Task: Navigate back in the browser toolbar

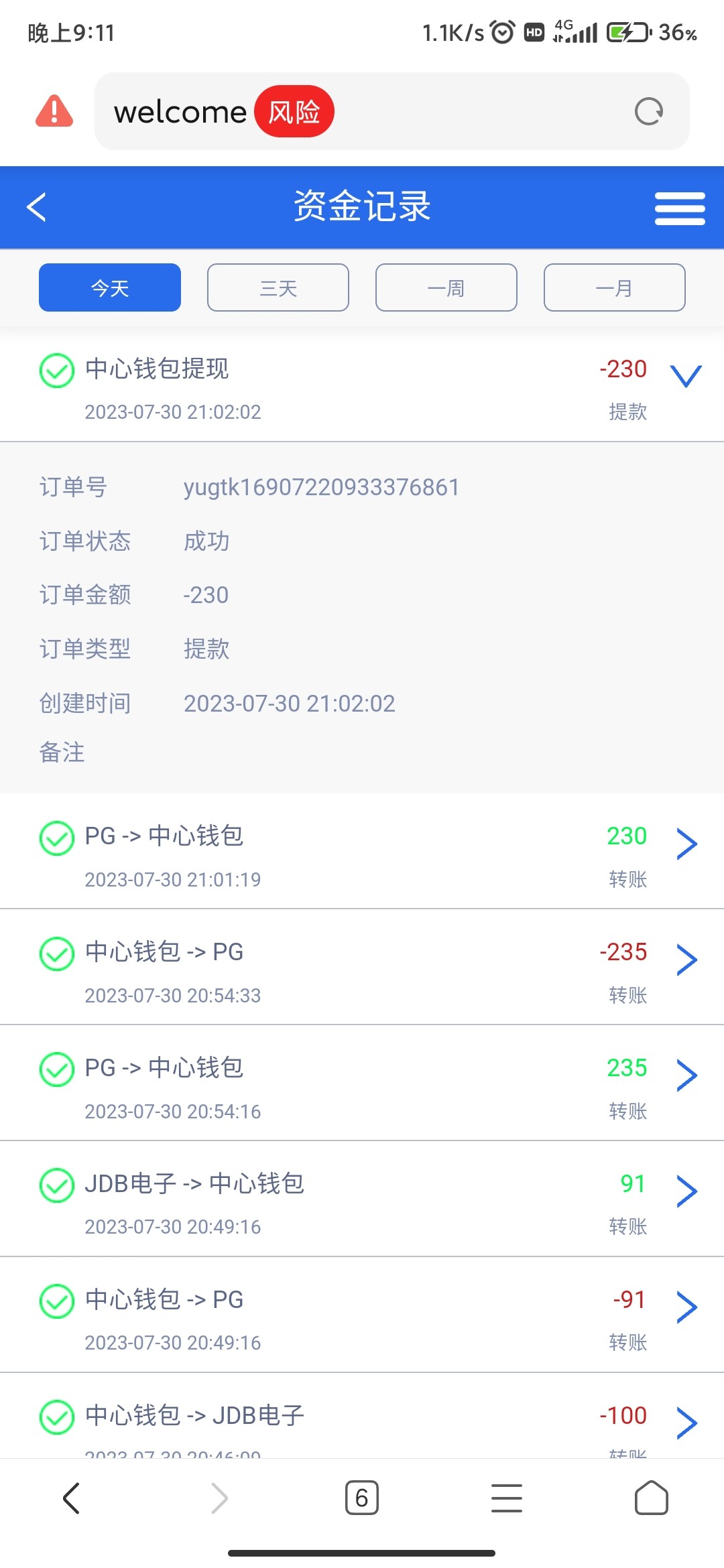Action: pos(72,1498)
